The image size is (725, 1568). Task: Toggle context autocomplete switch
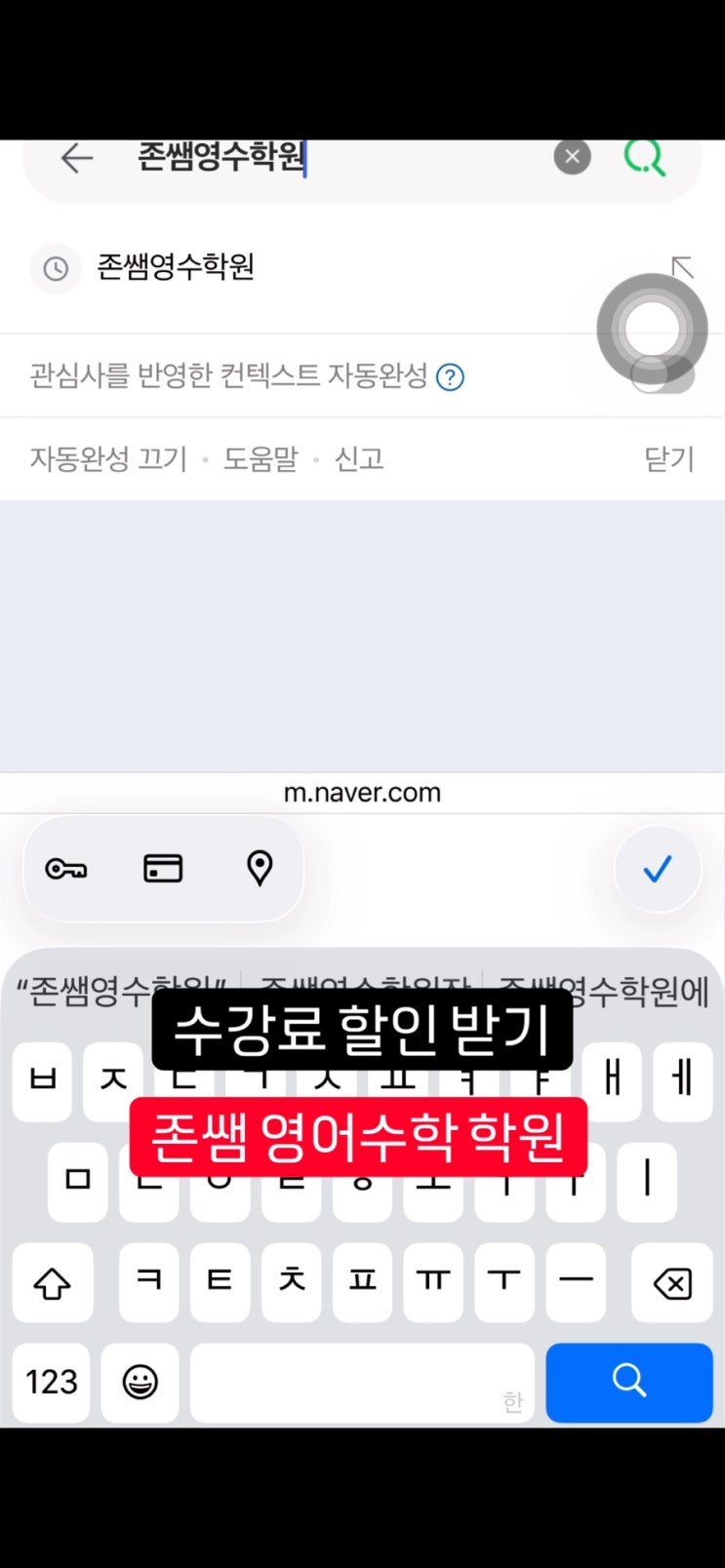coord(665,375)
